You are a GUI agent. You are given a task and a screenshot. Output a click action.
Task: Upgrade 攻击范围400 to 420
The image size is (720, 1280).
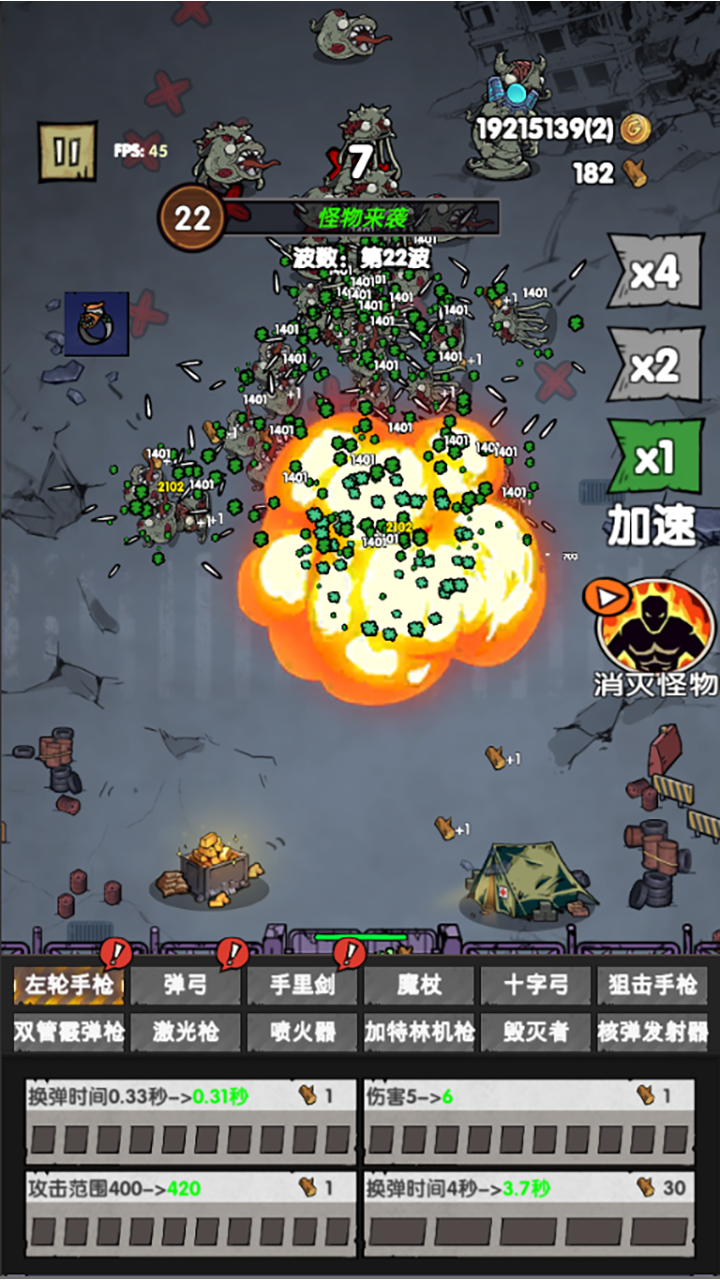point(190,1212)
